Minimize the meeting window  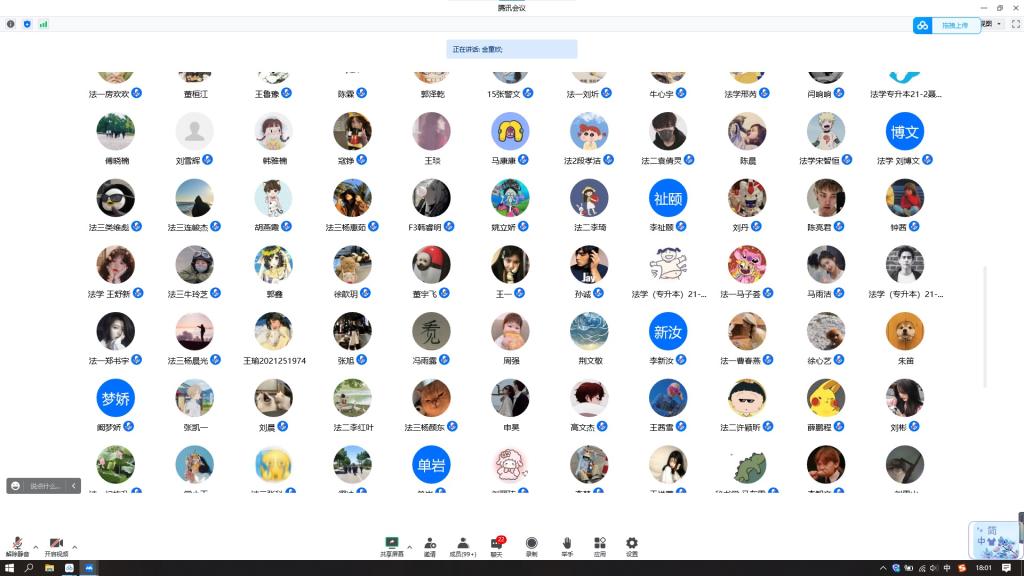pos(985,7)
